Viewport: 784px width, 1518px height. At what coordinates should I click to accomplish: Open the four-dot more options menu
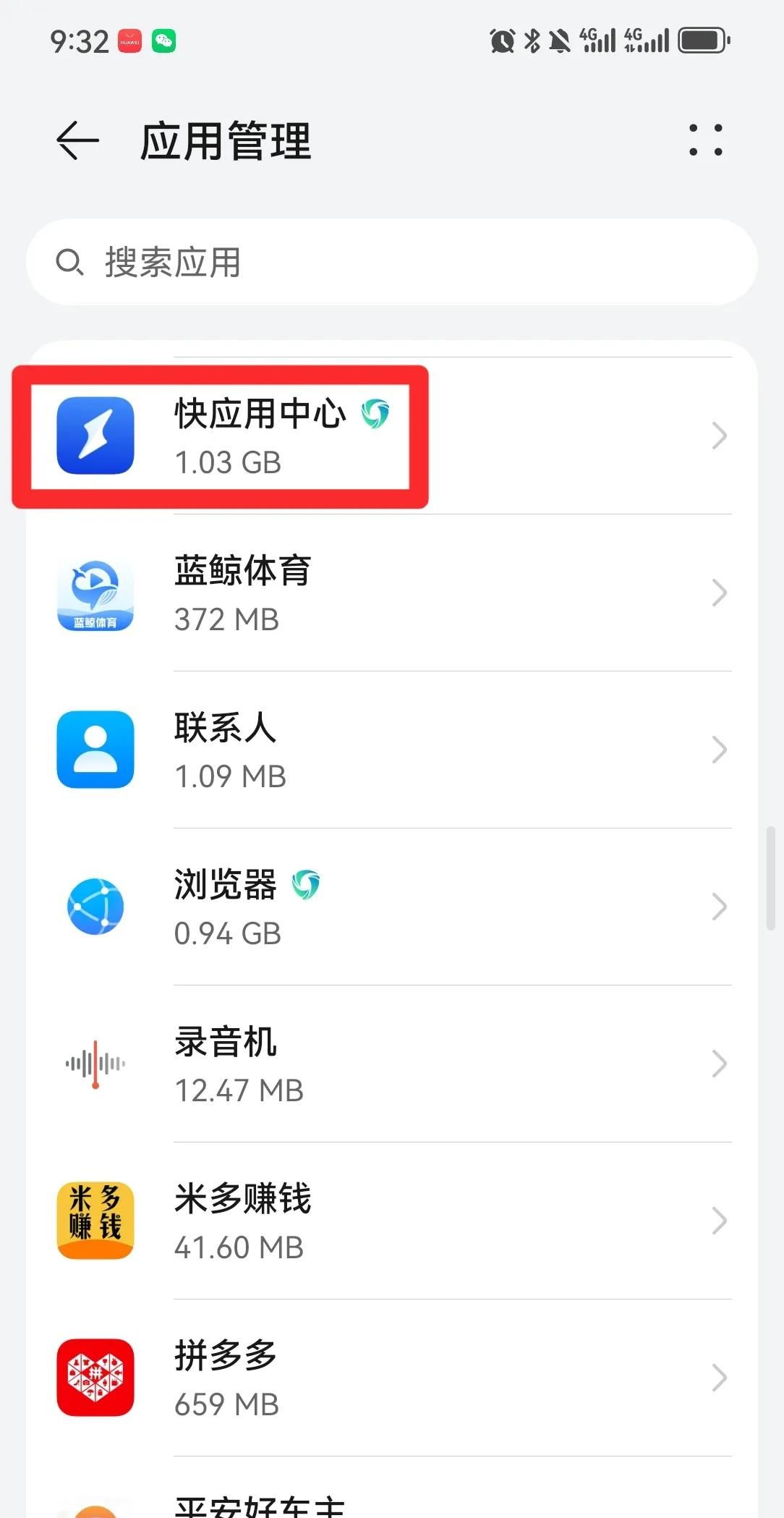coord(705,140)
